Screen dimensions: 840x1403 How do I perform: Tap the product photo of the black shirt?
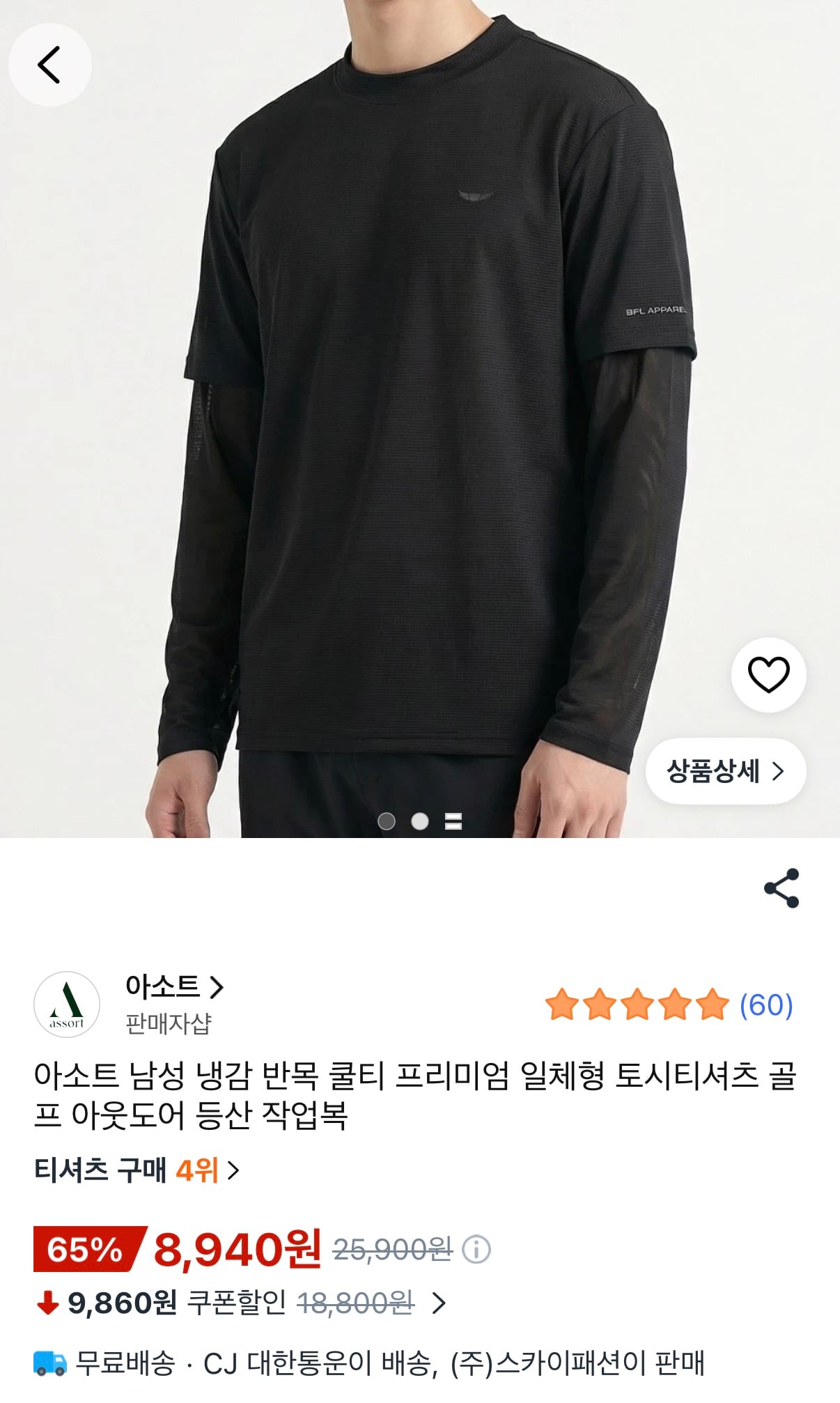pos(418,418)
